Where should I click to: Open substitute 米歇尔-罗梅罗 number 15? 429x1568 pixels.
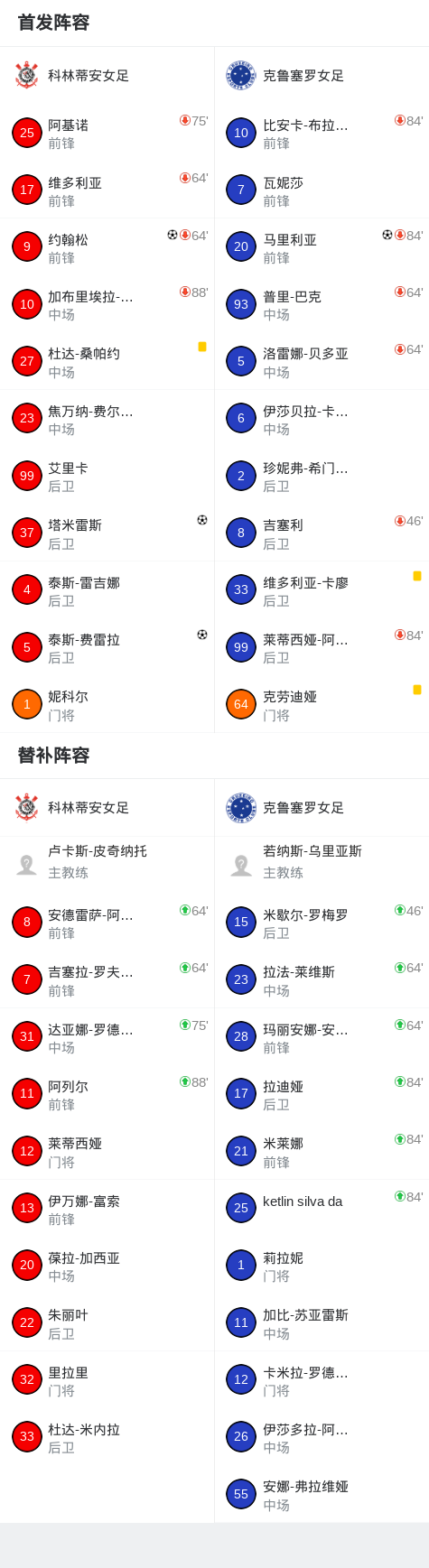point(322,923)
